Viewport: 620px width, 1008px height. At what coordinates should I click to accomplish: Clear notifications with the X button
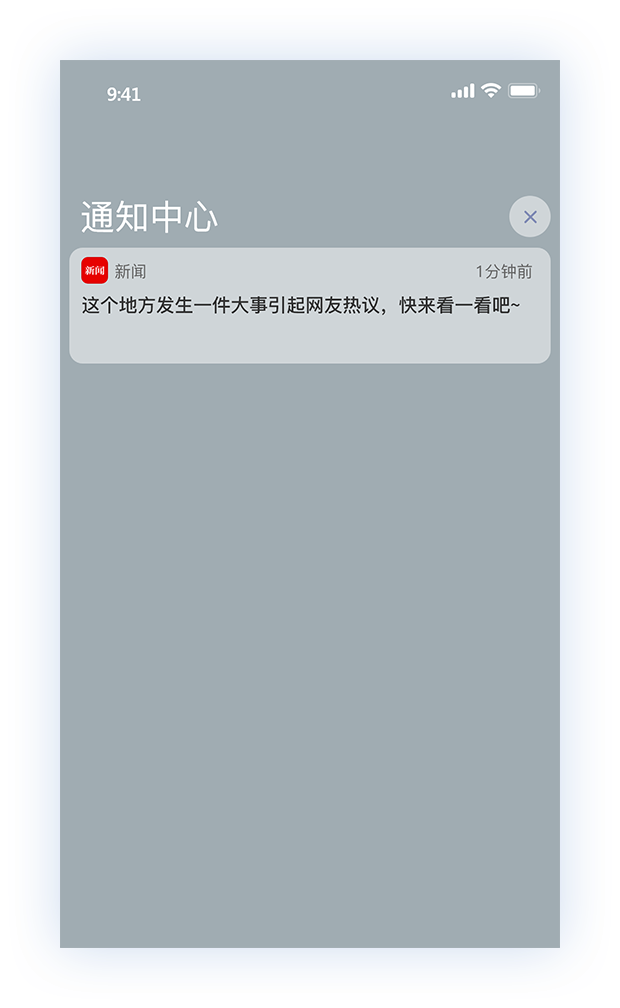(x=530, y=217)
